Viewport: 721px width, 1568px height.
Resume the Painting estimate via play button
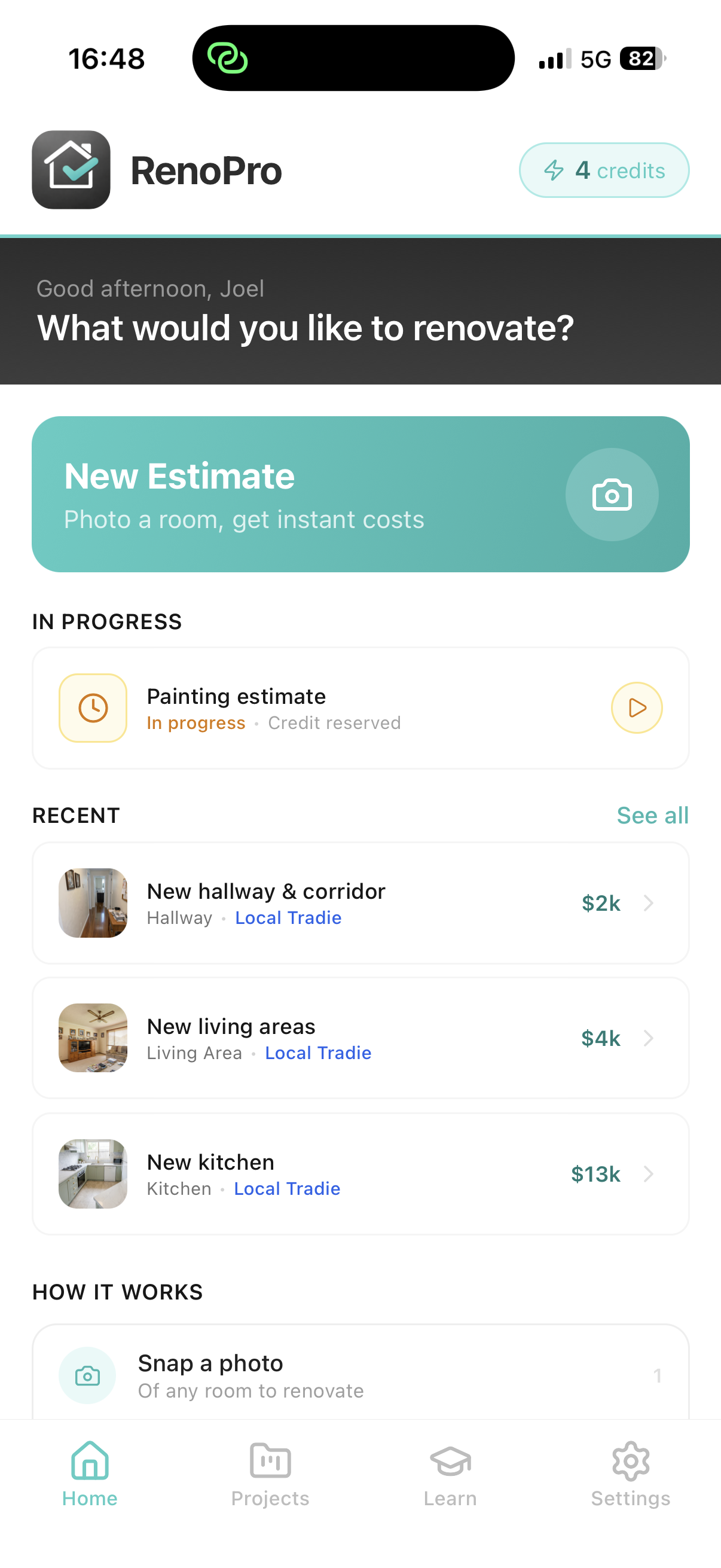pos(637,708)
